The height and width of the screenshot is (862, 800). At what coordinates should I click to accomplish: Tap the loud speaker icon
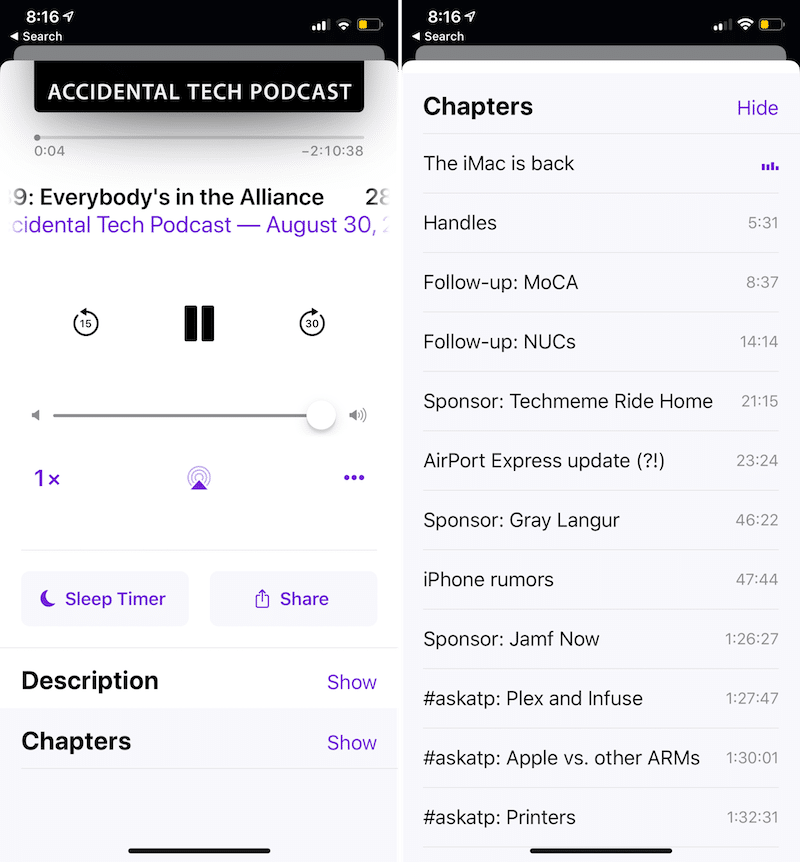[358, 414]
